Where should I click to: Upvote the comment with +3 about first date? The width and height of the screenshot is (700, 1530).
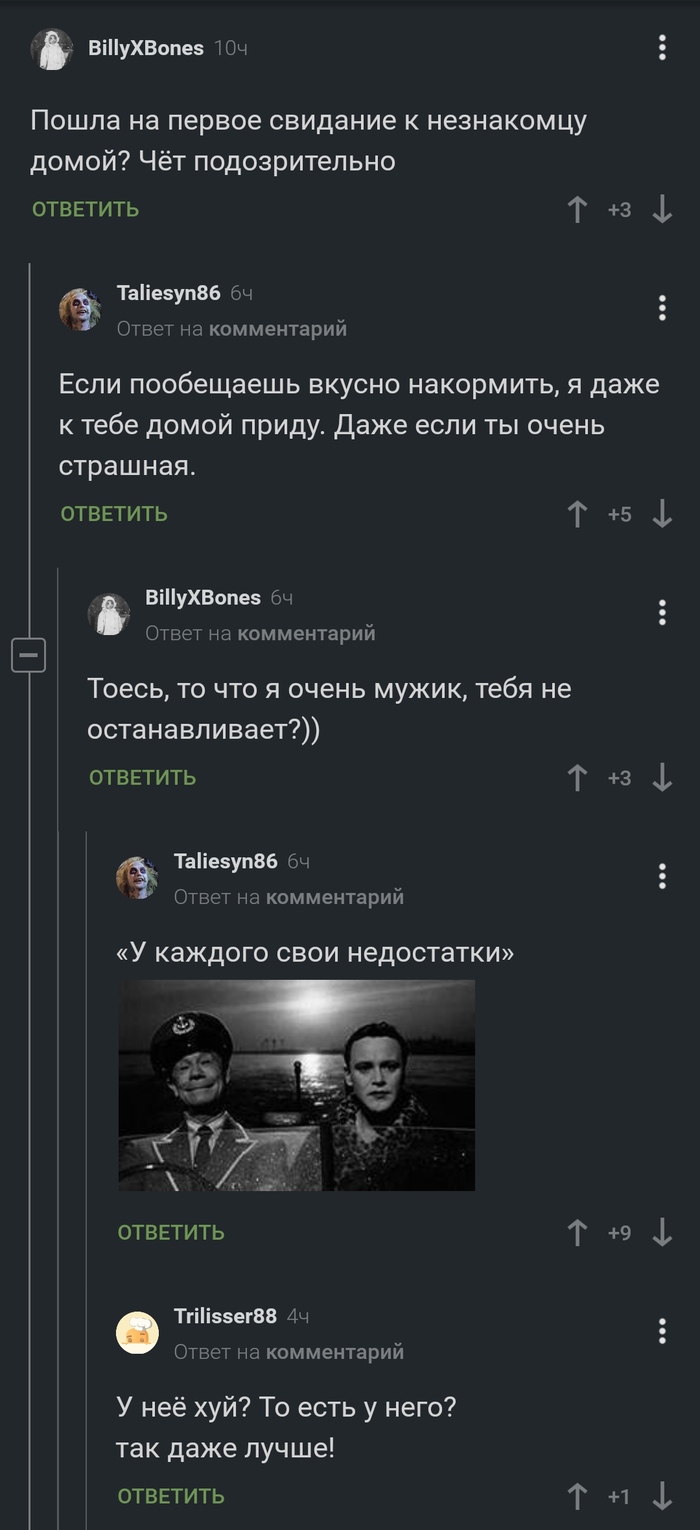[577, 209]
